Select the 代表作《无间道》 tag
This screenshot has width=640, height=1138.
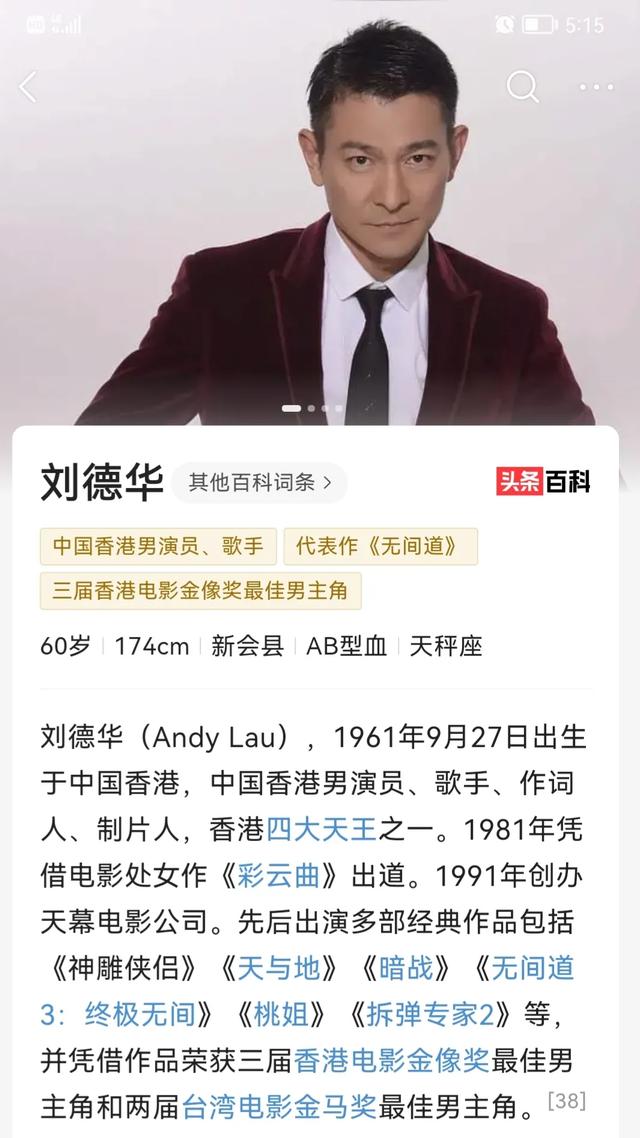click(380, 547)
